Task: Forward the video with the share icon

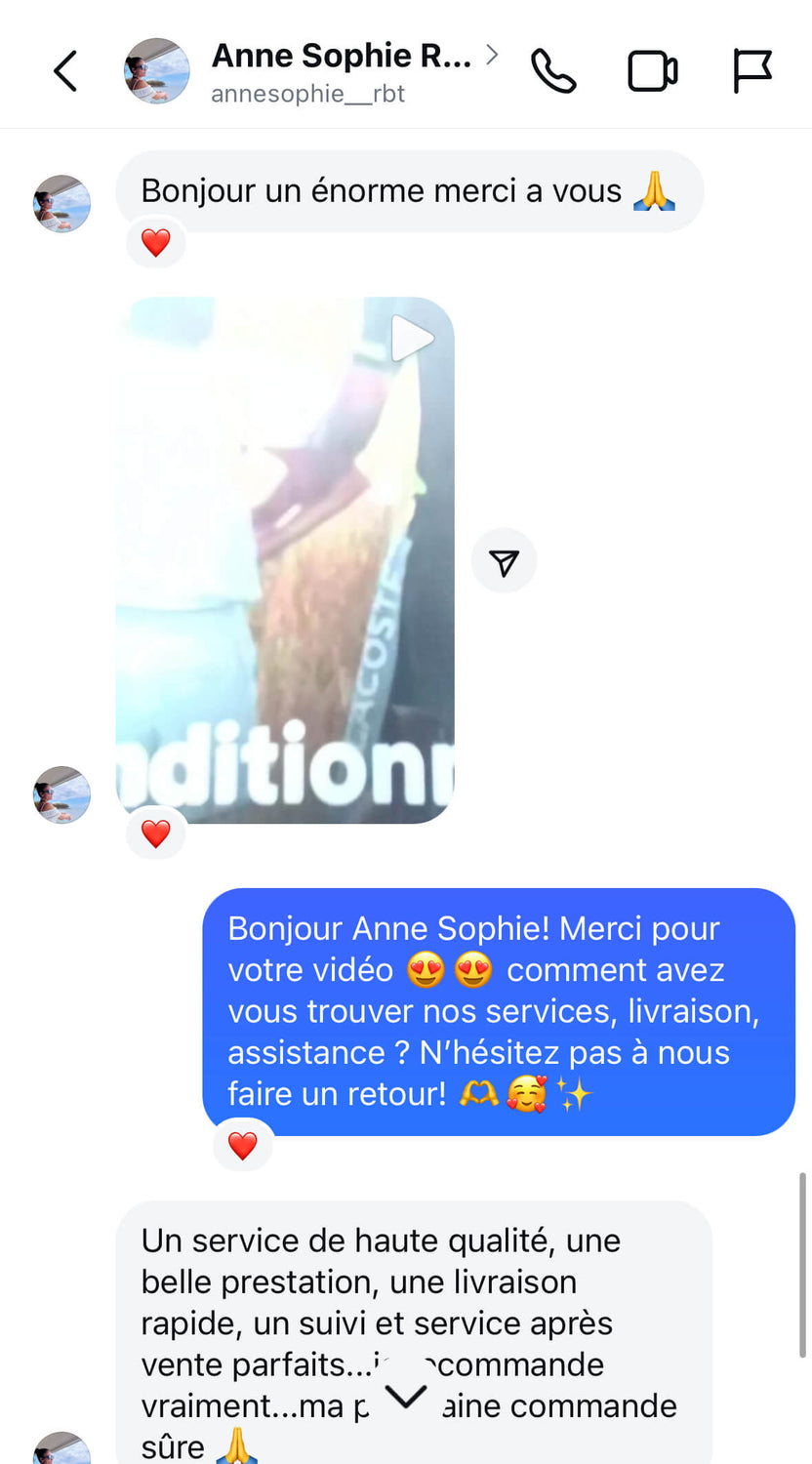Action: 504,561
